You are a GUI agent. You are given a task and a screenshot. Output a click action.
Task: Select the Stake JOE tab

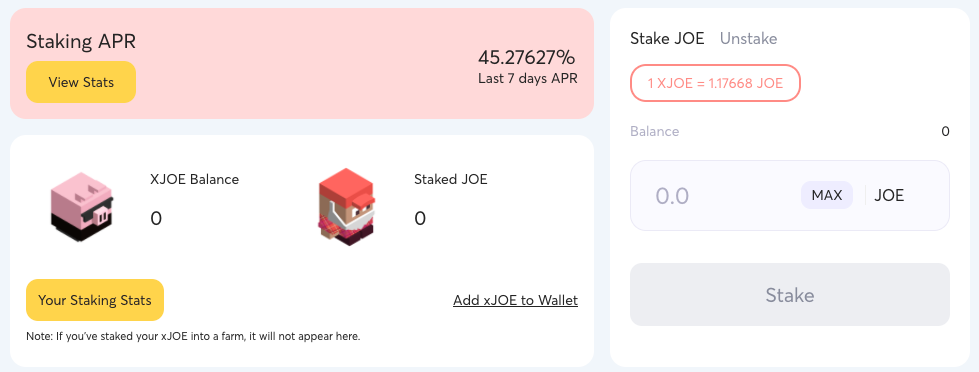point(667,39)
